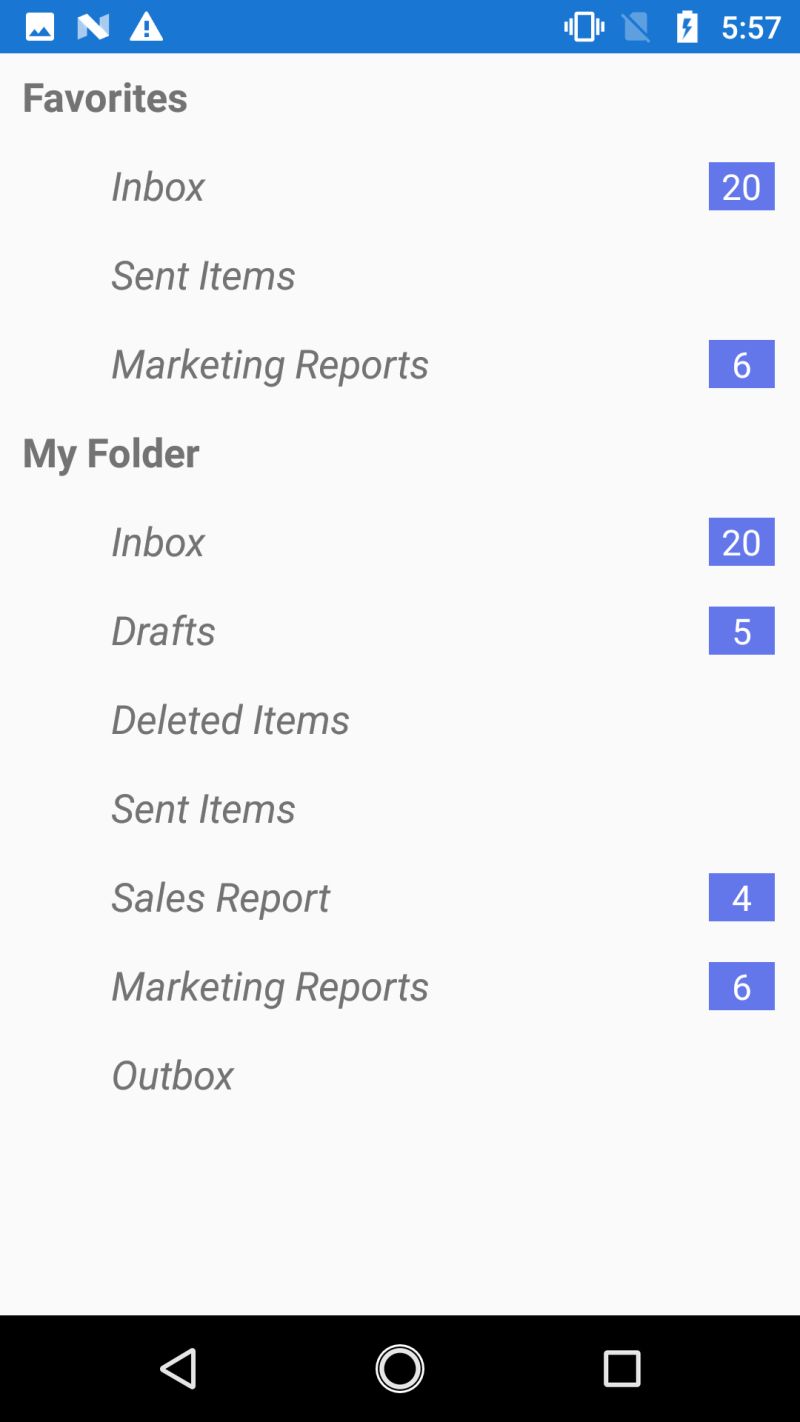Open Inbox under My Folder
Image resolution: width=800 pixels, height=1422 pixels.
(158, 542)
